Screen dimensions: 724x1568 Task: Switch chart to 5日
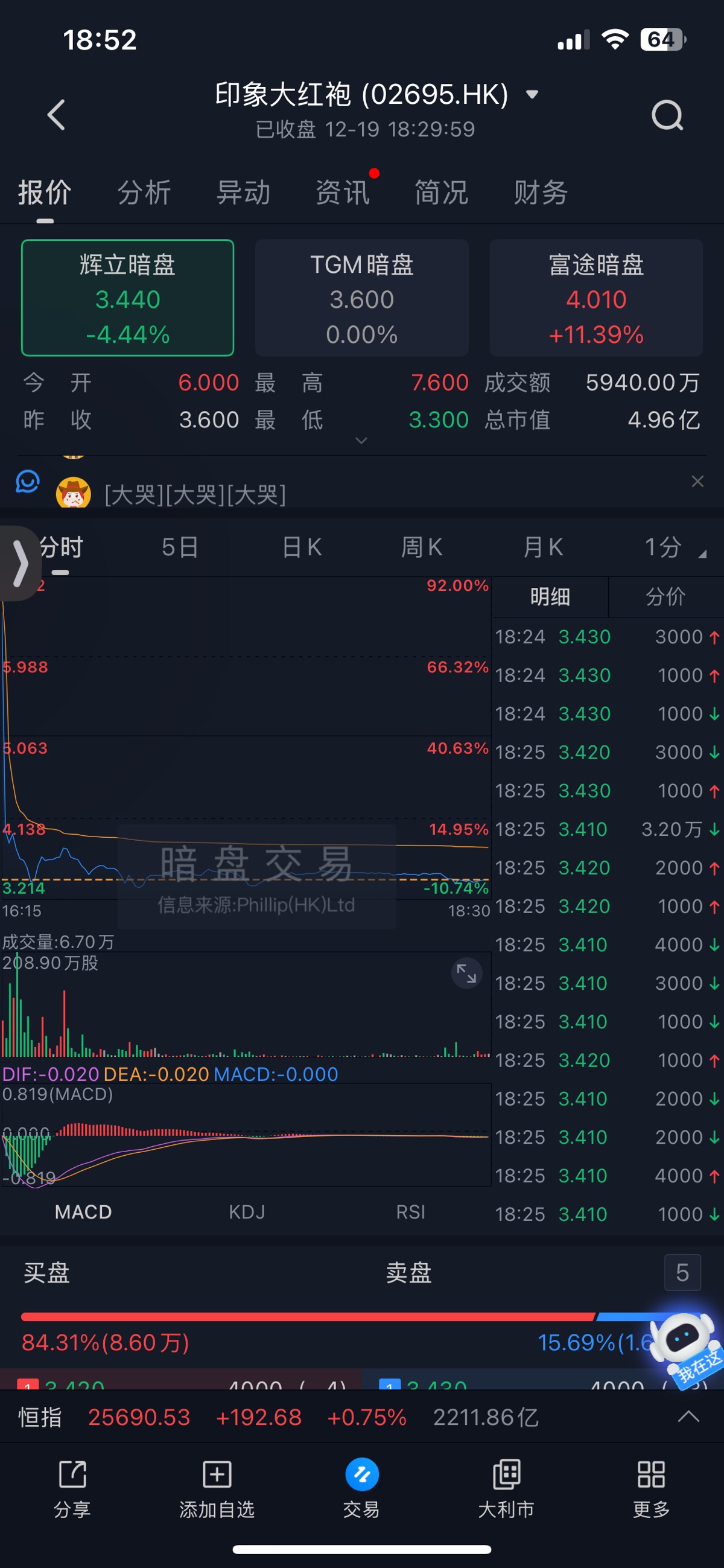180,547
